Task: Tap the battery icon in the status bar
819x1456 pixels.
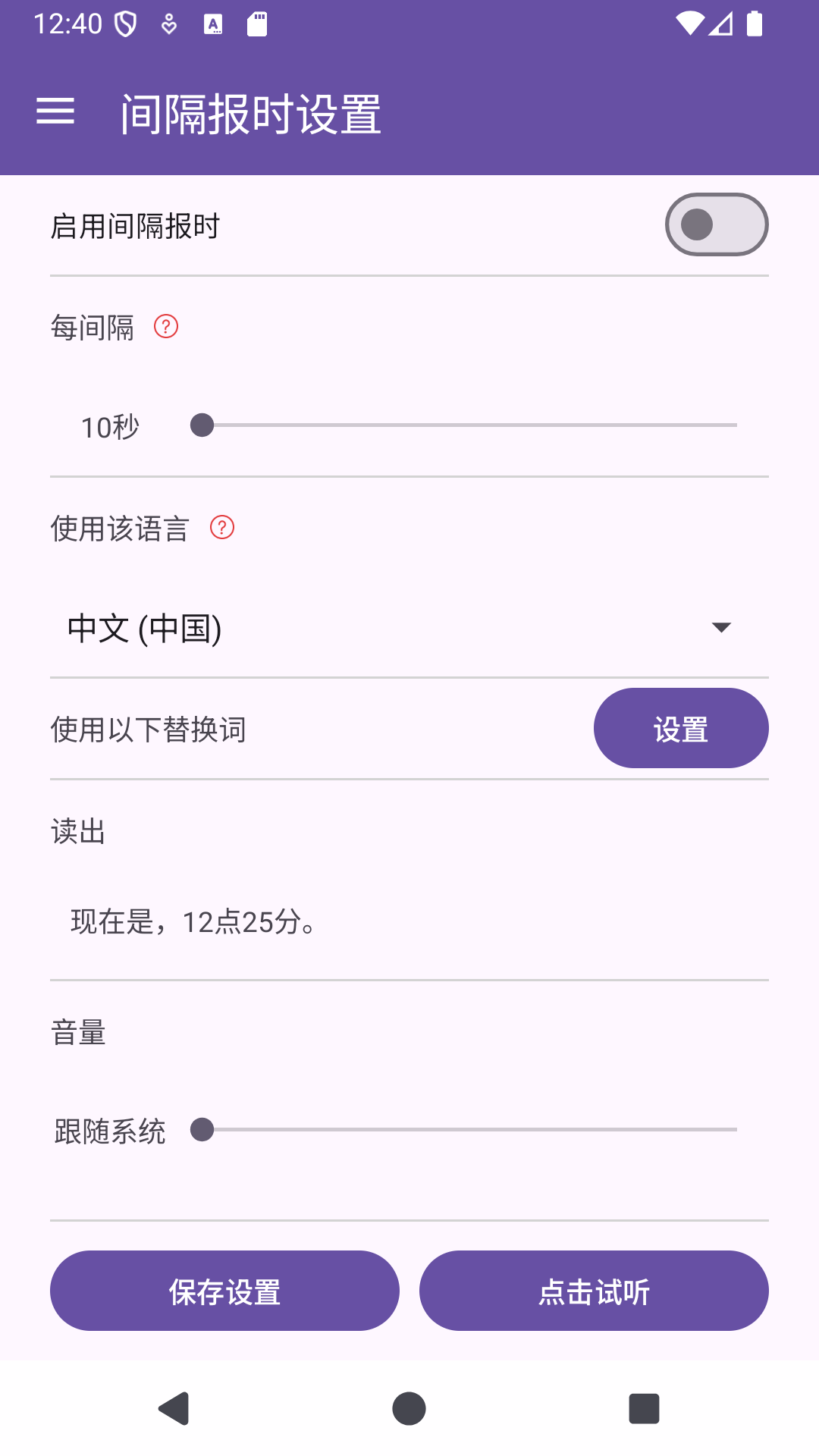Action: pyautogui.click(x=755, y=24)
